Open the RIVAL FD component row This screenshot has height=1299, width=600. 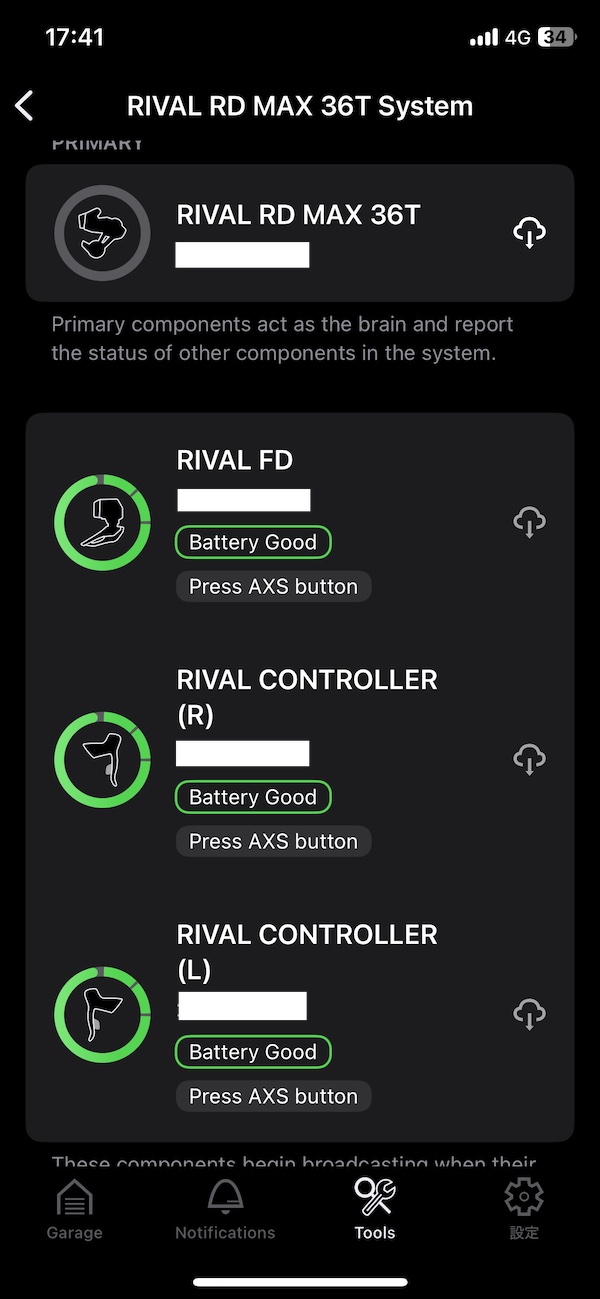pos(300,523)
